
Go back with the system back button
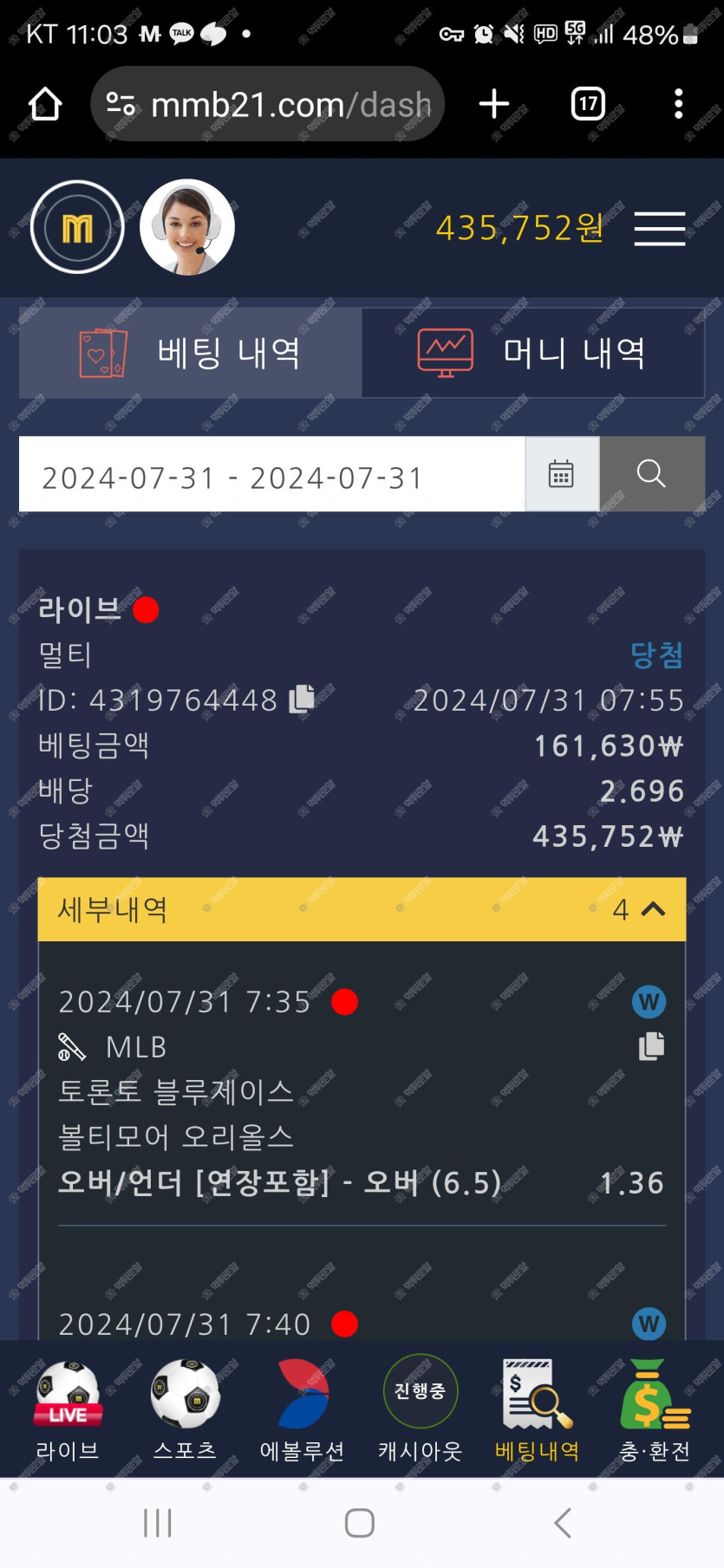point(563,1523)
